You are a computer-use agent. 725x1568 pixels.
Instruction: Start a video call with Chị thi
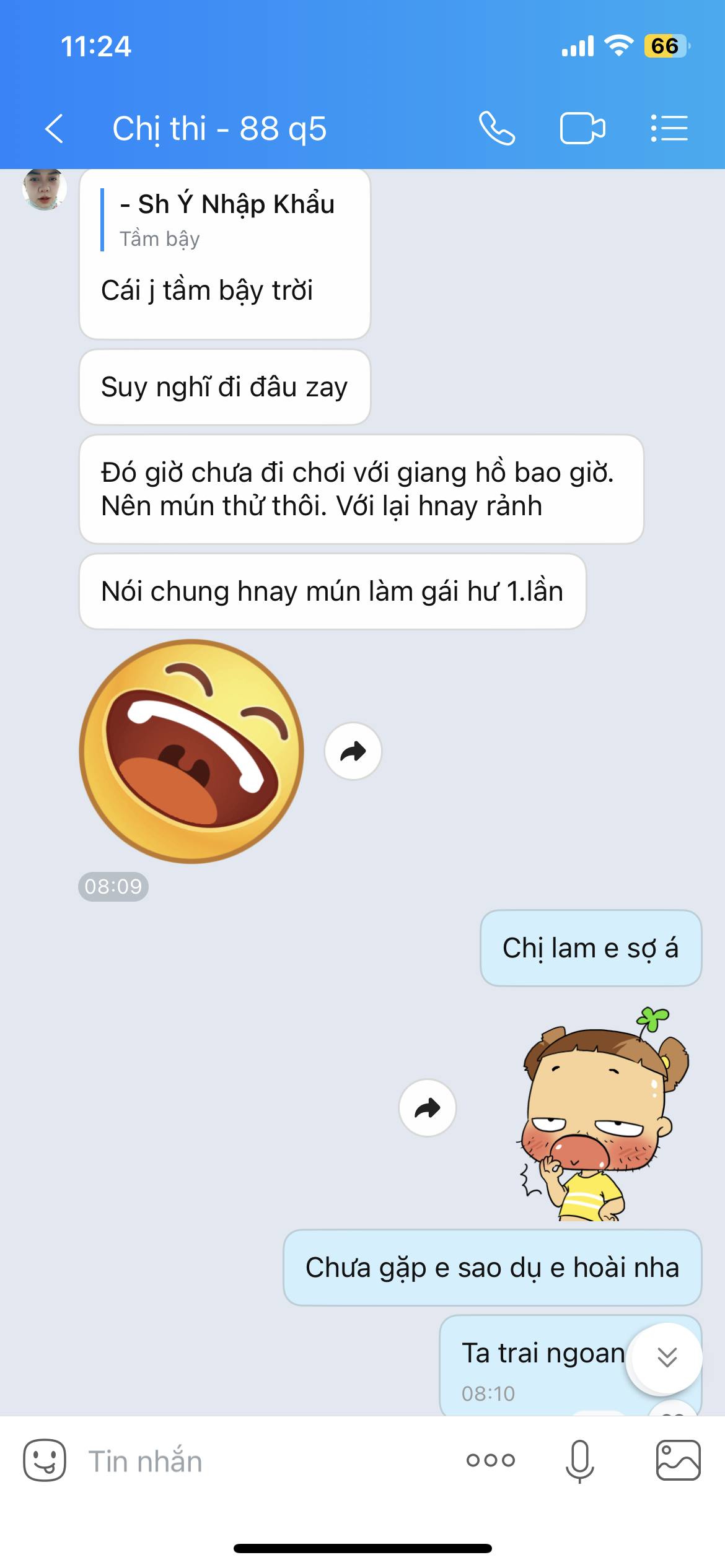[x=582, y=129]
